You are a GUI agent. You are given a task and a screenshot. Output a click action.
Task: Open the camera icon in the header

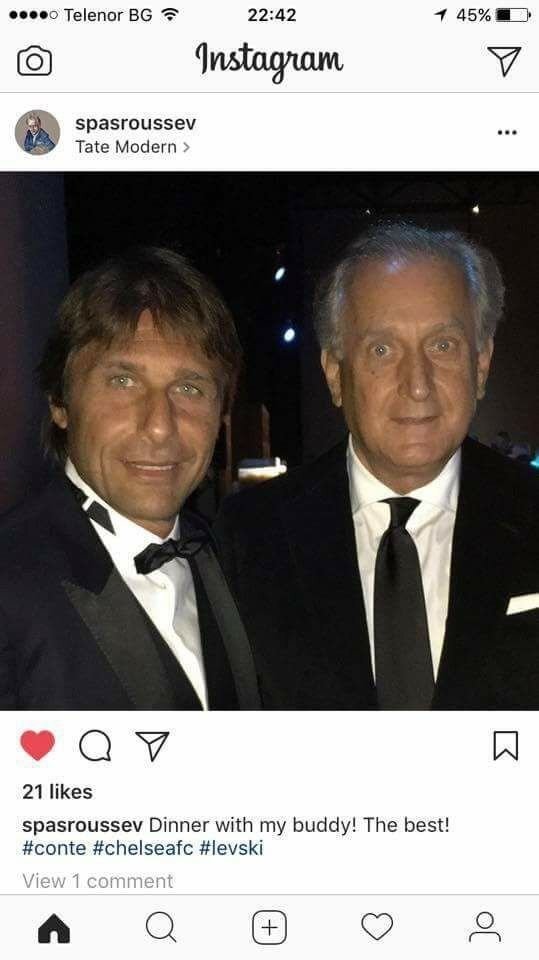click(x=34, y=61)
